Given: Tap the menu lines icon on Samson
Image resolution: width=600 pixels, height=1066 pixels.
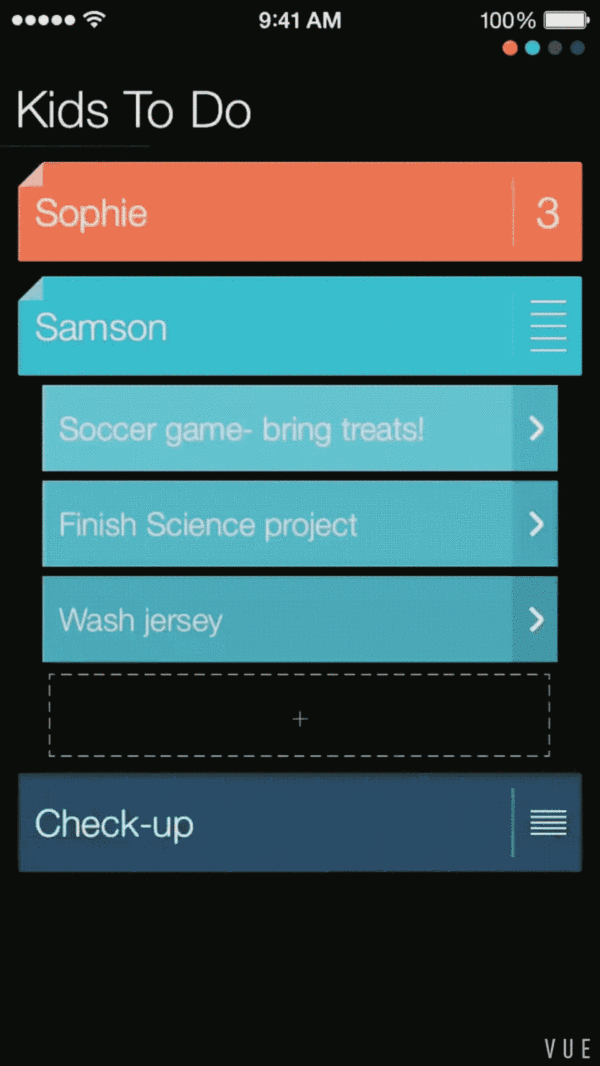Looking at the screenshot, I should [548, 326].
